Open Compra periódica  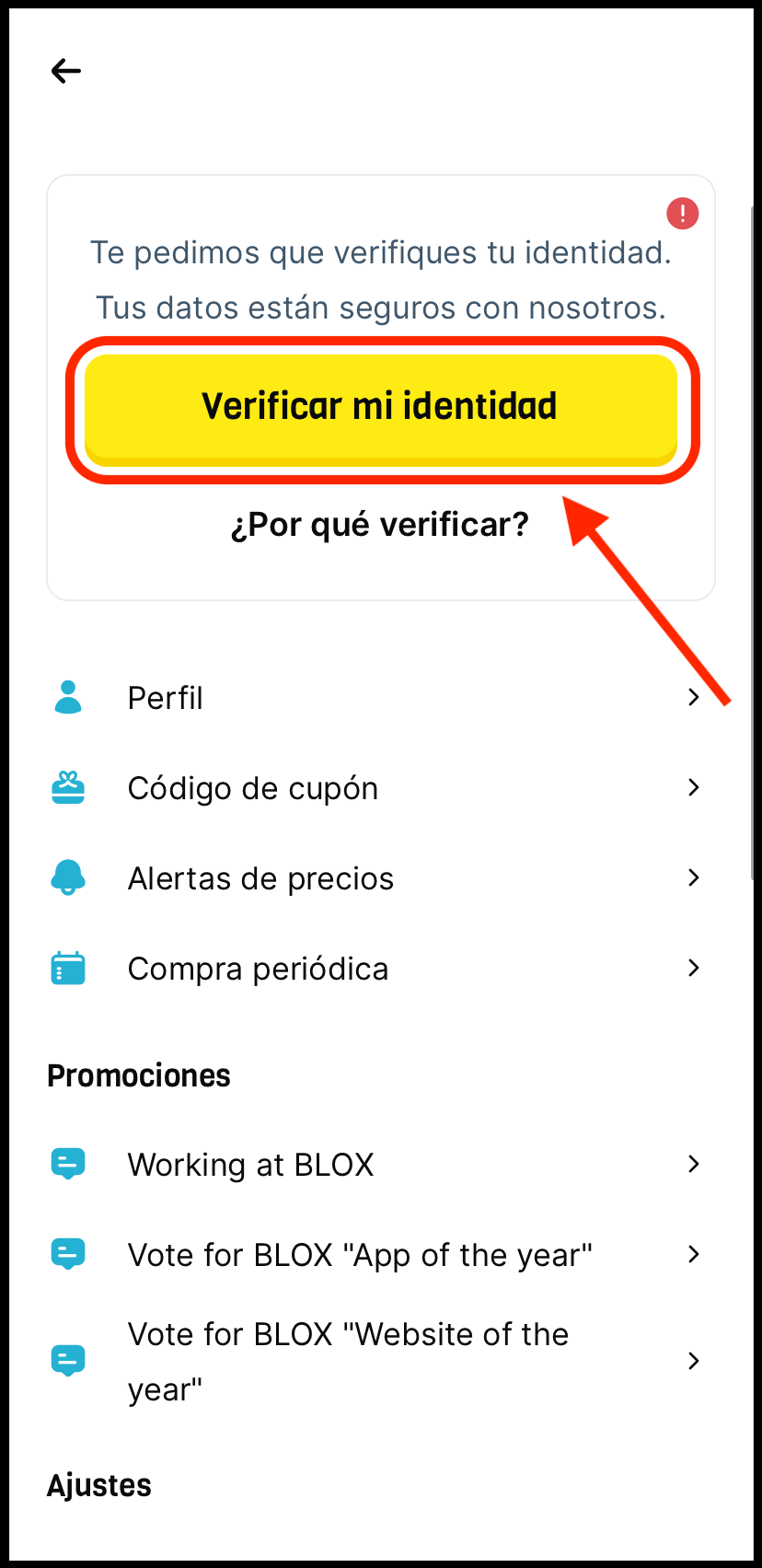coord(377,969)
